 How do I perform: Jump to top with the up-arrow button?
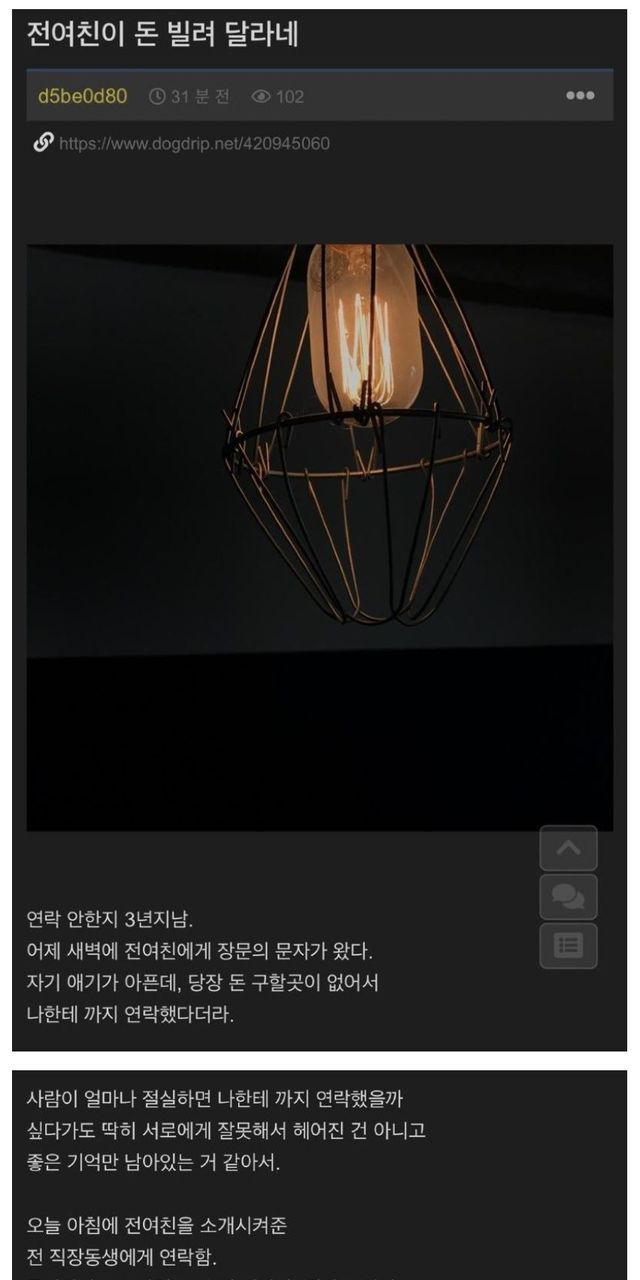[568, 848]
